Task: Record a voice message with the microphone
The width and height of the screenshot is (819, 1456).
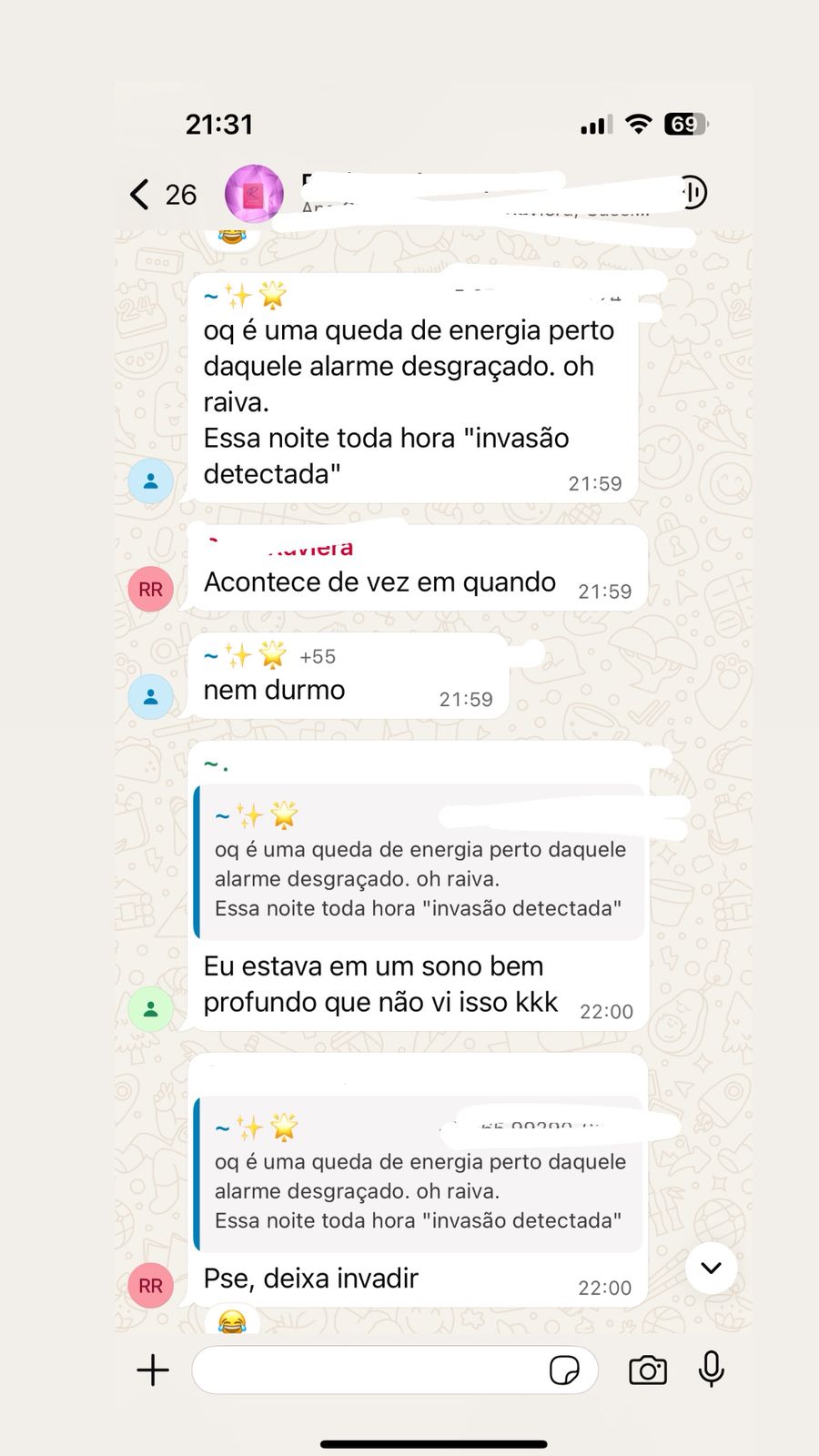Action: [x=712, y=1369]
